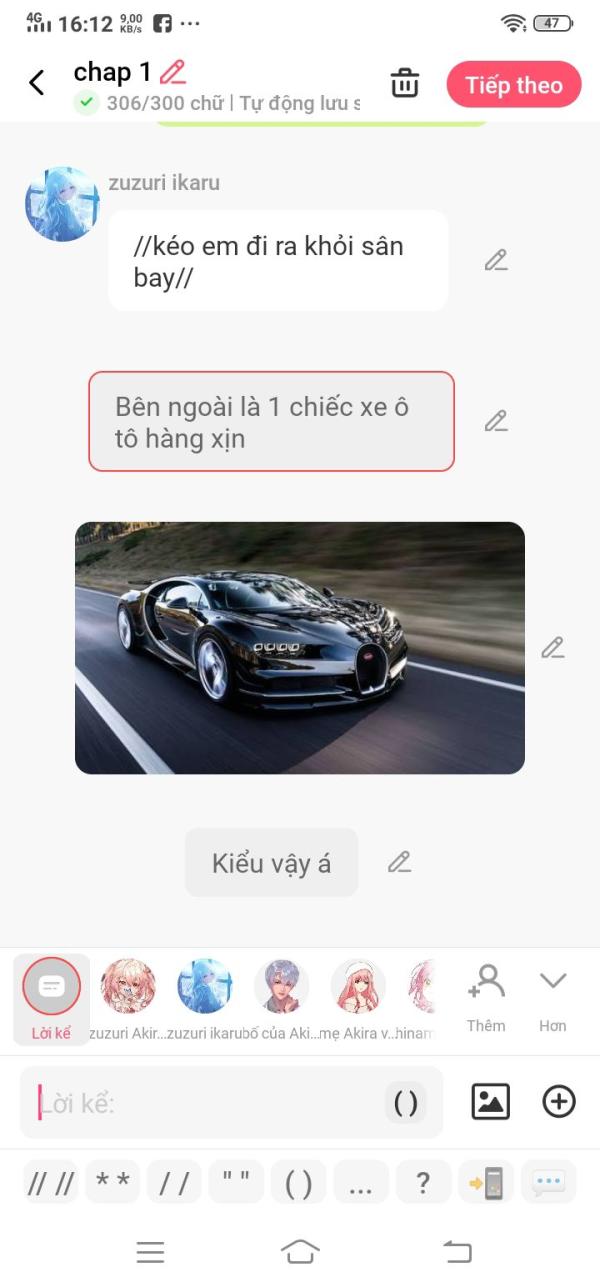600x1287 pixels.
Task: Tap the system home button
Action: tap(300, 1251)
